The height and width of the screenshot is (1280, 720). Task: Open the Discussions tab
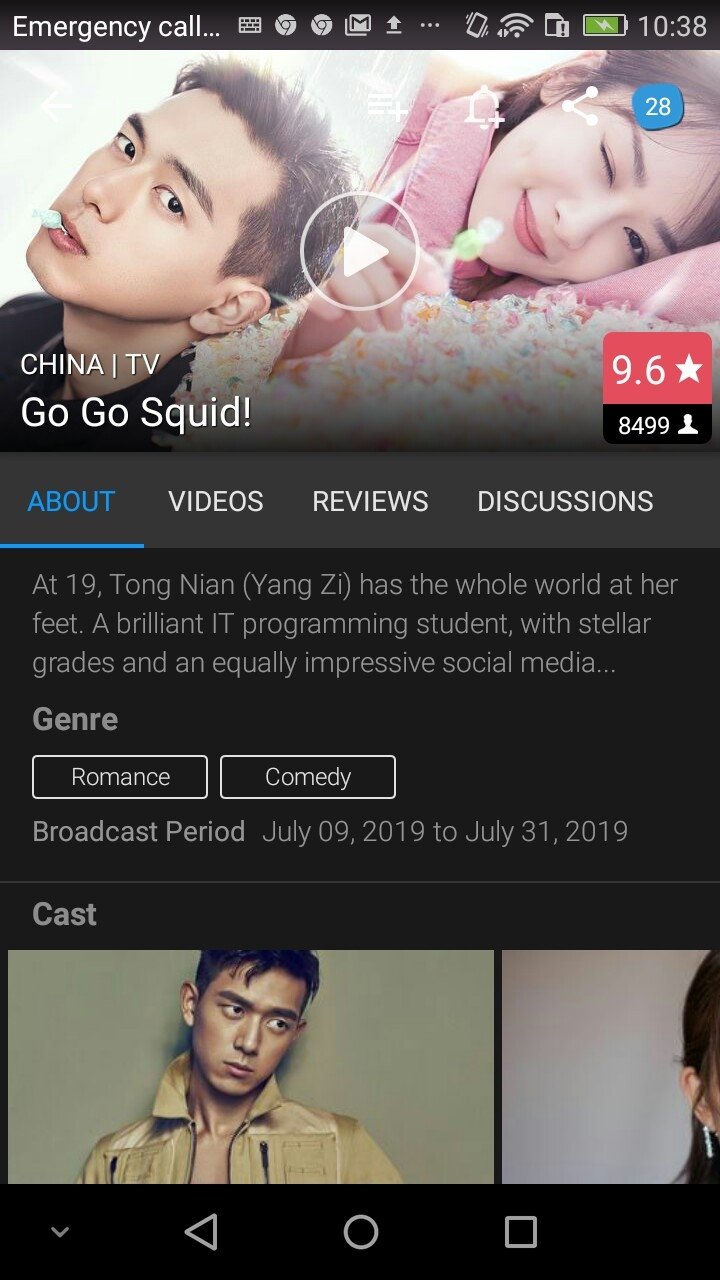pos(565,501)
